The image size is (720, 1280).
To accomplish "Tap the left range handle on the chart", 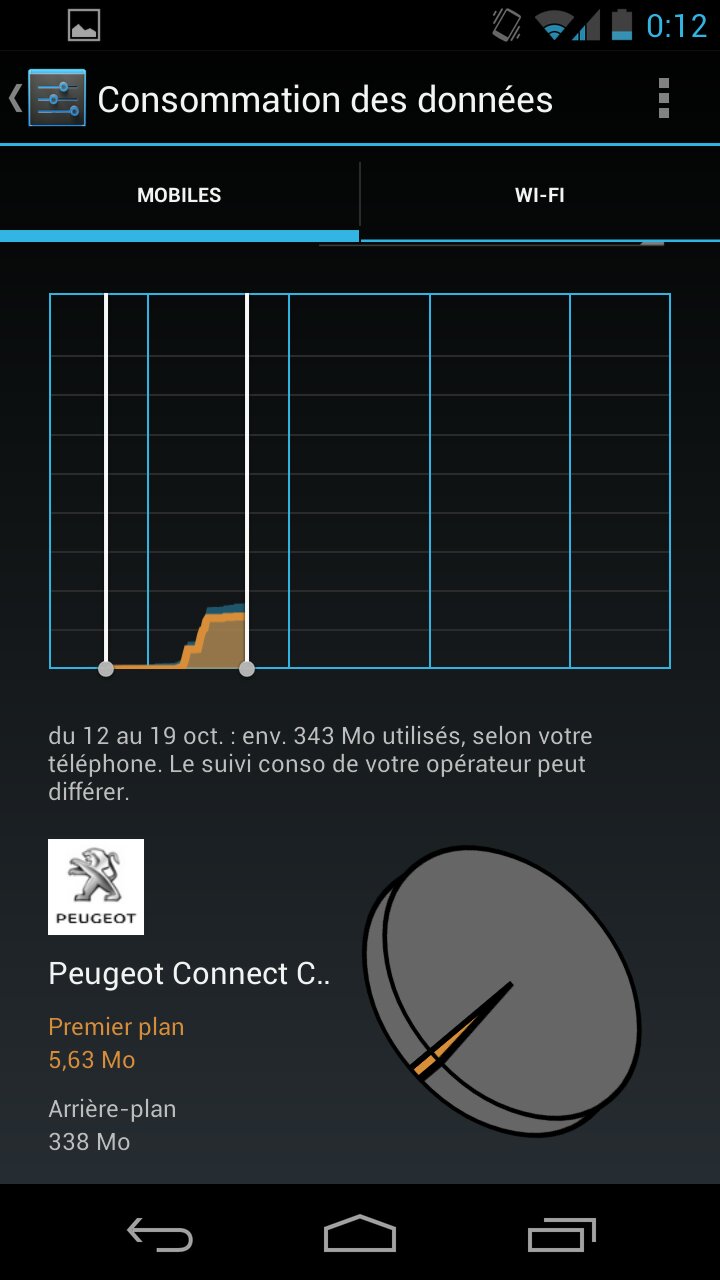I will click(x=106, y=668).
